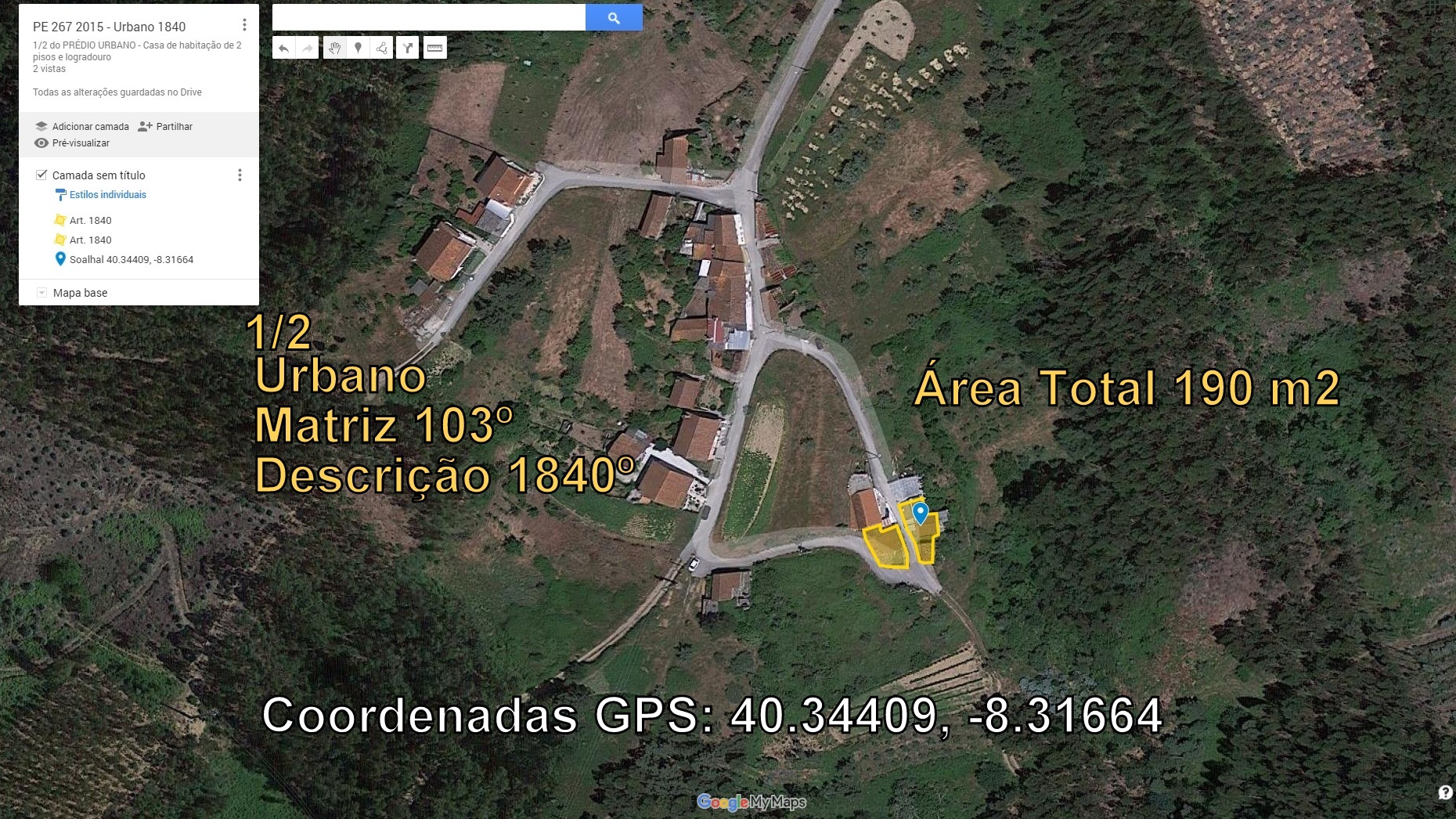Select the Soalhal 40.34409, -8.31664 item

[131, 259]
